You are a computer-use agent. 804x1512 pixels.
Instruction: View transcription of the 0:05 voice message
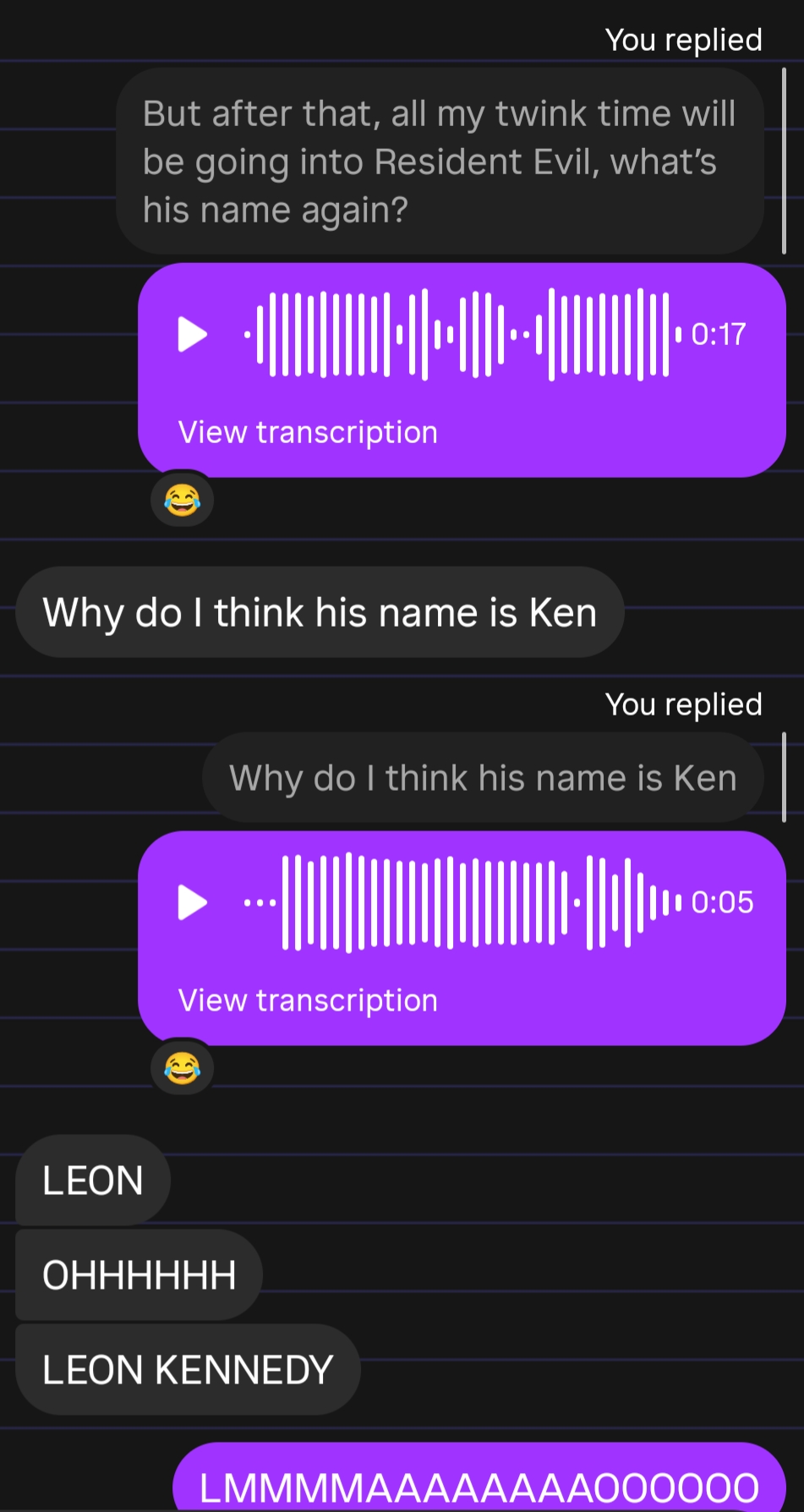pos(308,1000)
